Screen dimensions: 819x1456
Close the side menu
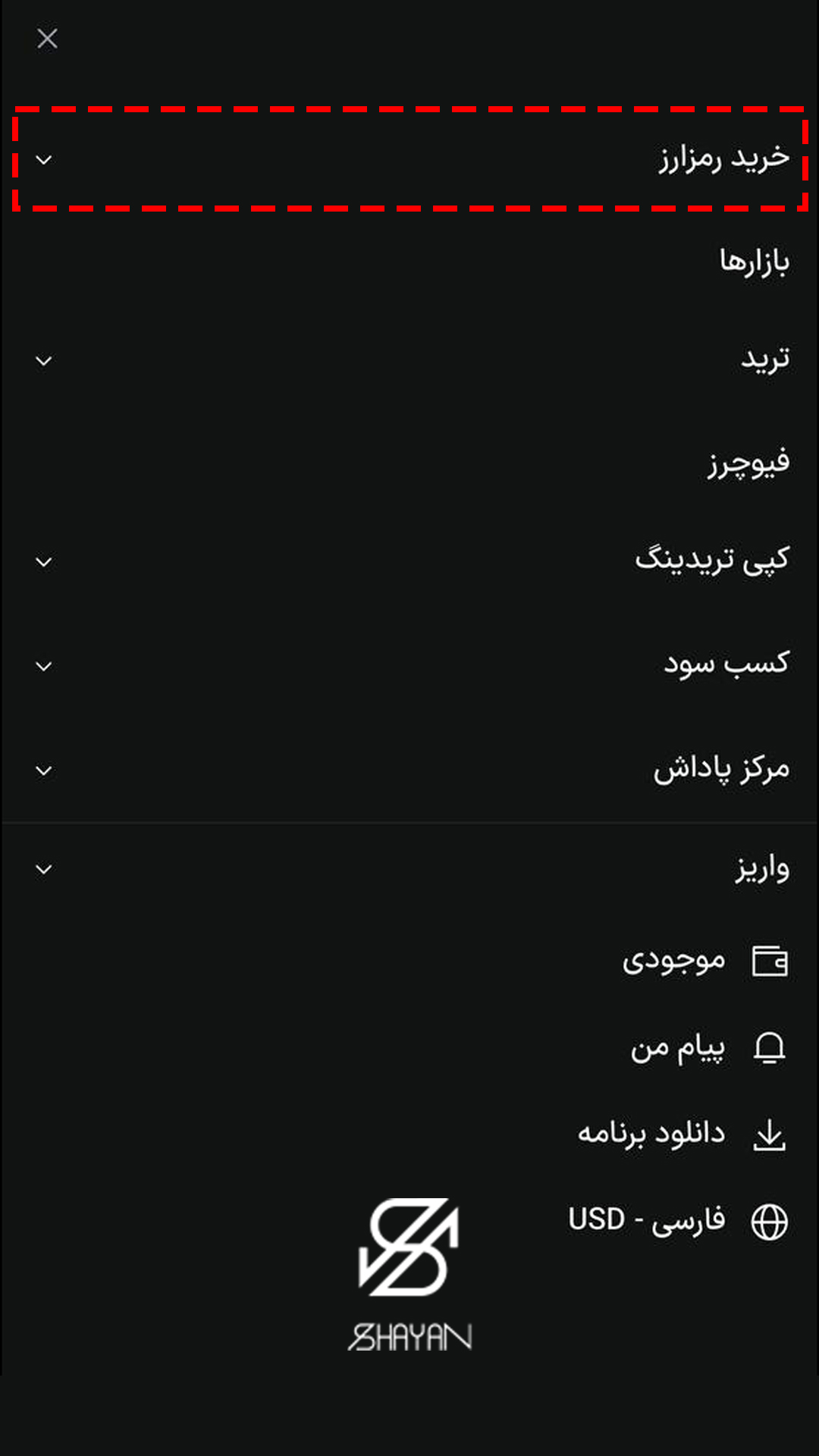coord(47,39)
